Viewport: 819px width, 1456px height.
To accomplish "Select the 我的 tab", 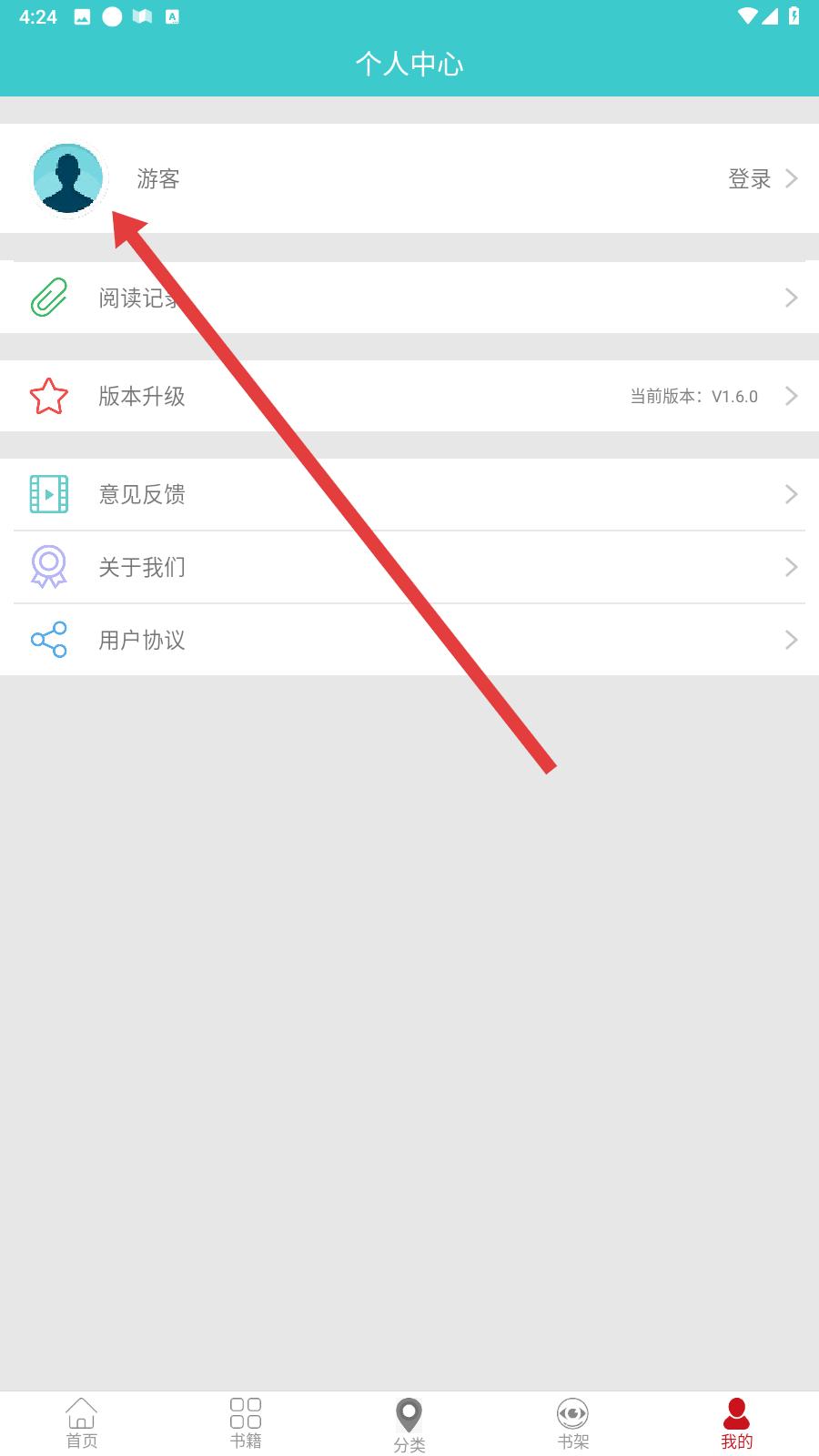I will 737,1423.
